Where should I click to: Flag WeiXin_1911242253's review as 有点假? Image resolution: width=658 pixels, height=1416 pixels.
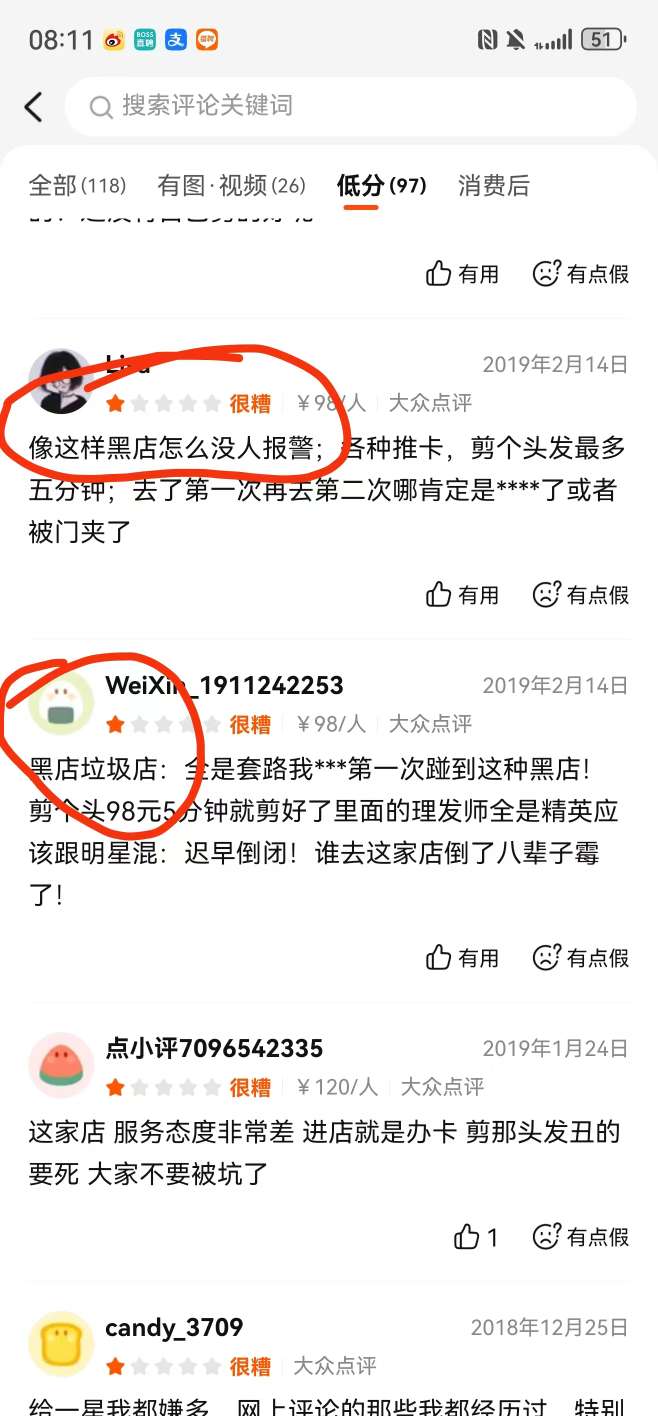point(580,958)
